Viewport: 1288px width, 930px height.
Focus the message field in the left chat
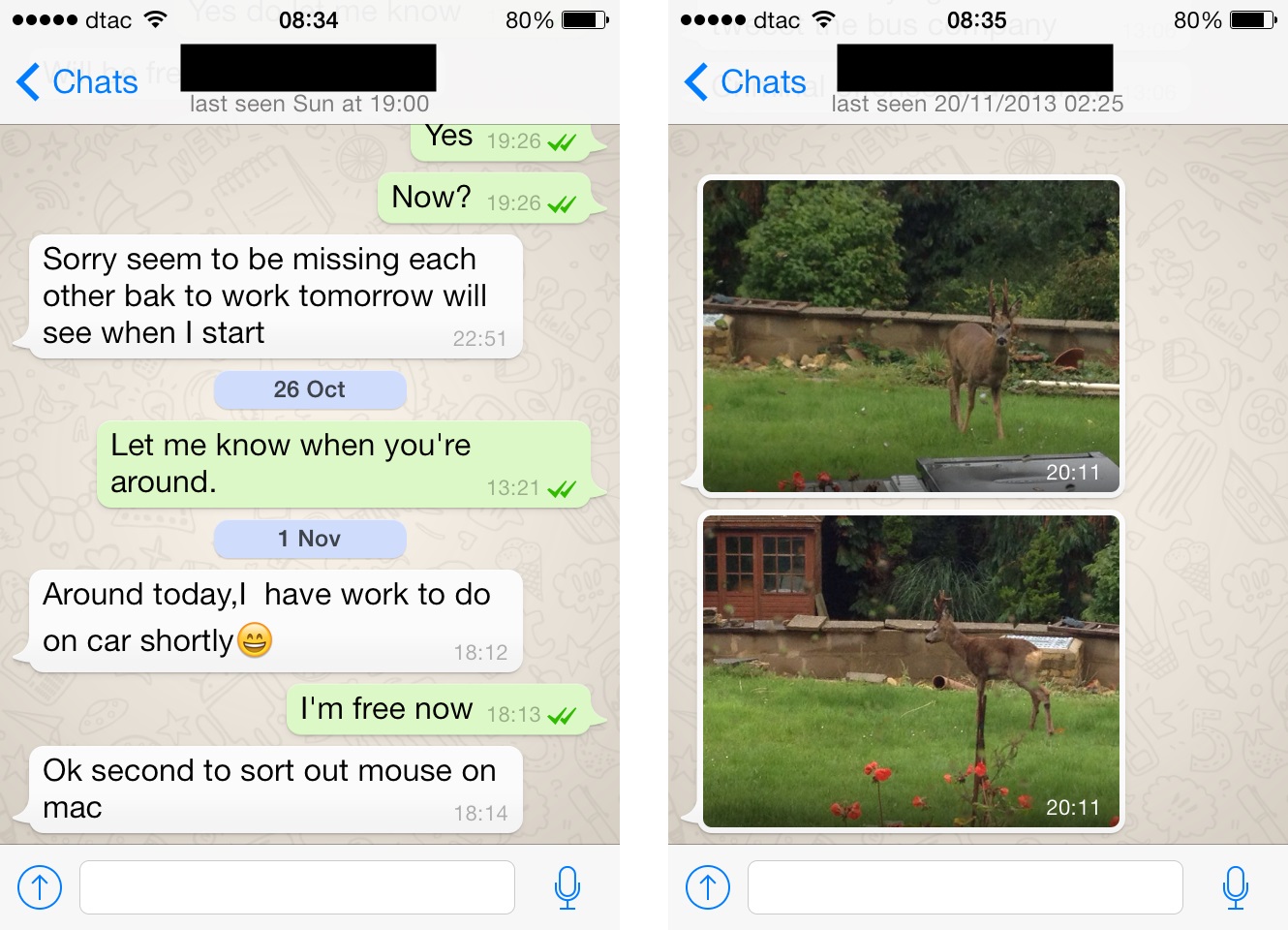pyautogui.click(x=296, y=887)
